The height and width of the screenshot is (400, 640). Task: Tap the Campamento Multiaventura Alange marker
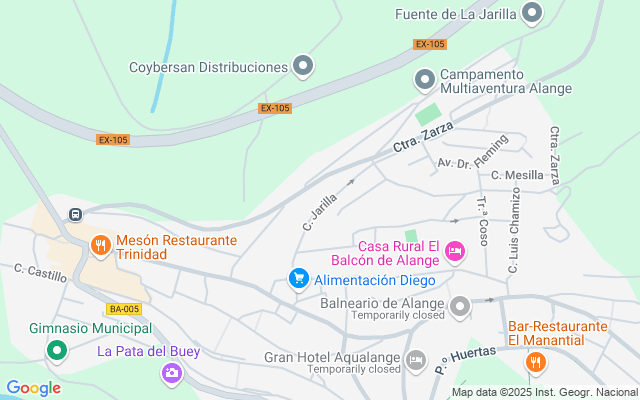424,78
